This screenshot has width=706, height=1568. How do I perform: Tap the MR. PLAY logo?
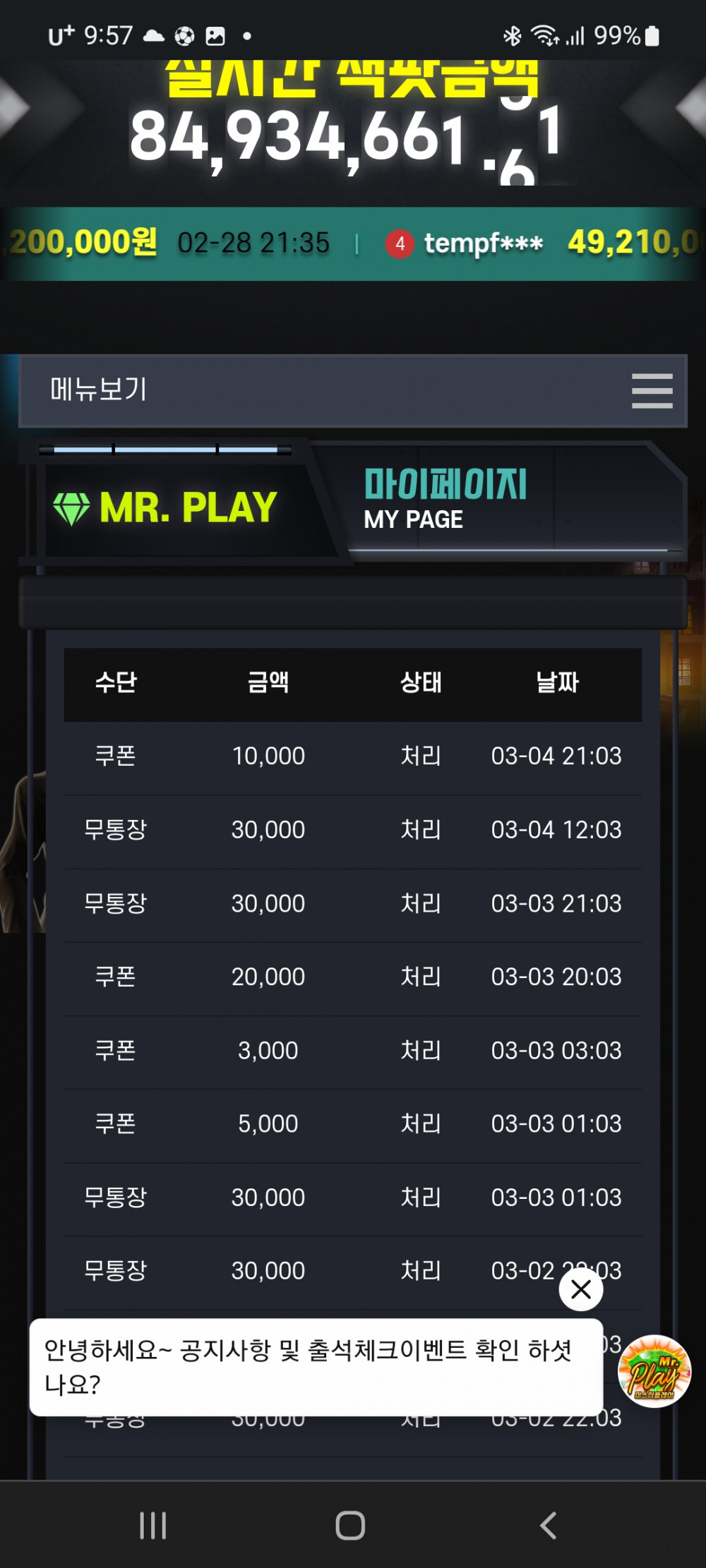167,507
